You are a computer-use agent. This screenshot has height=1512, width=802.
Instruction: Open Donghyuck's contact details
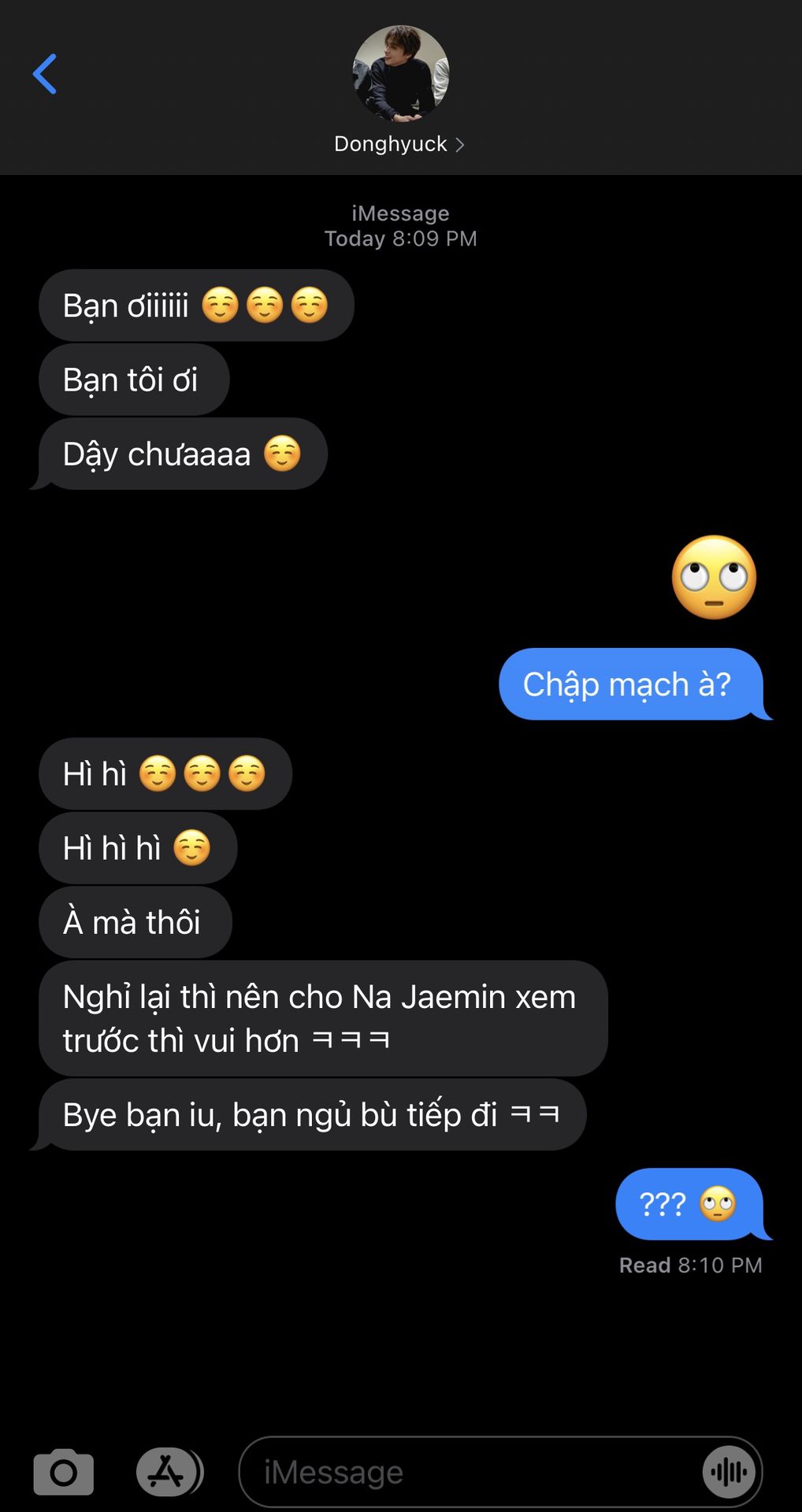(x=399, y=144)
